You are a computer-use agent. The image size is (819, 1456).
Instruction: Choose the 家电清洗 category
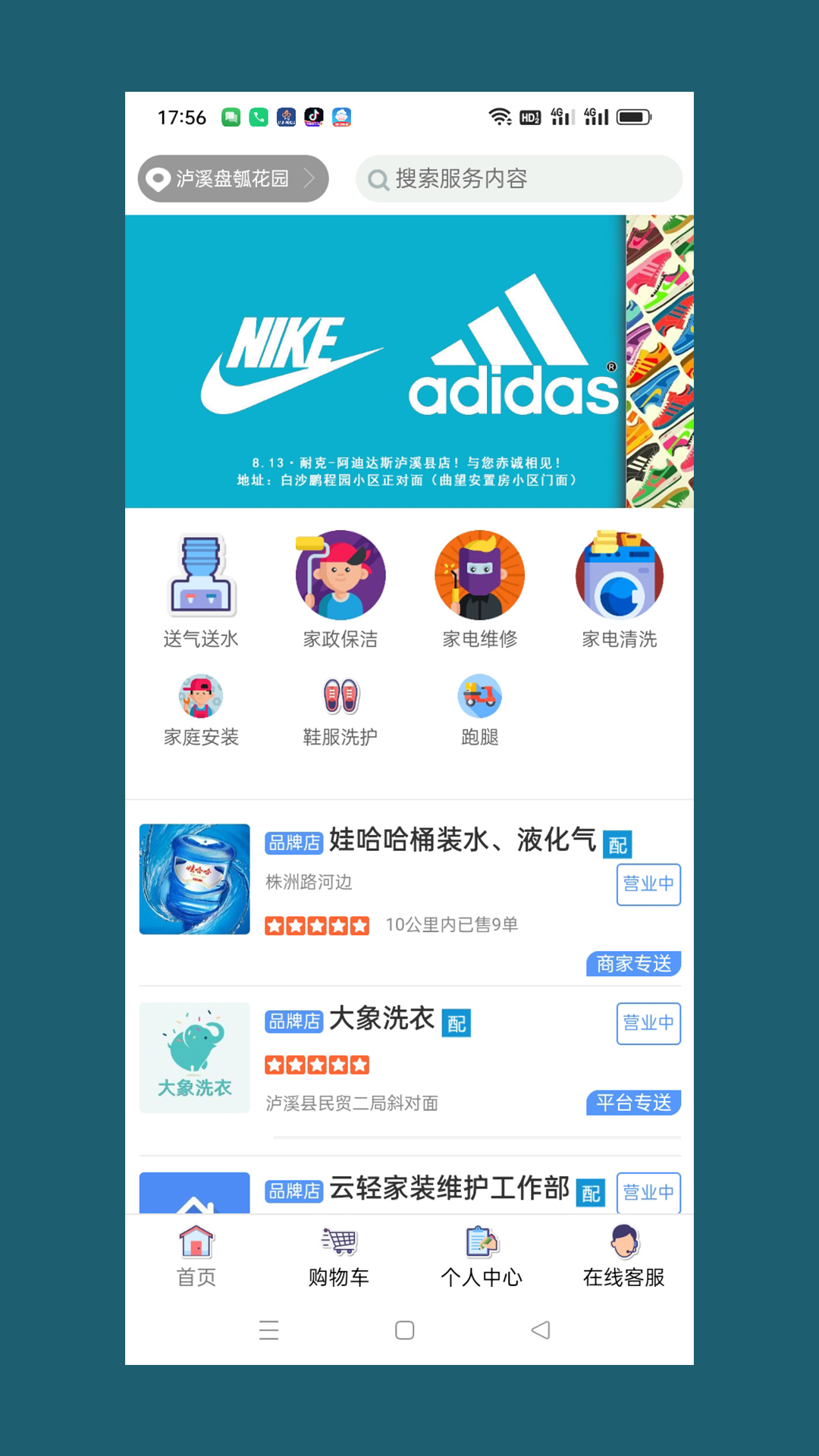click(620, 591)
